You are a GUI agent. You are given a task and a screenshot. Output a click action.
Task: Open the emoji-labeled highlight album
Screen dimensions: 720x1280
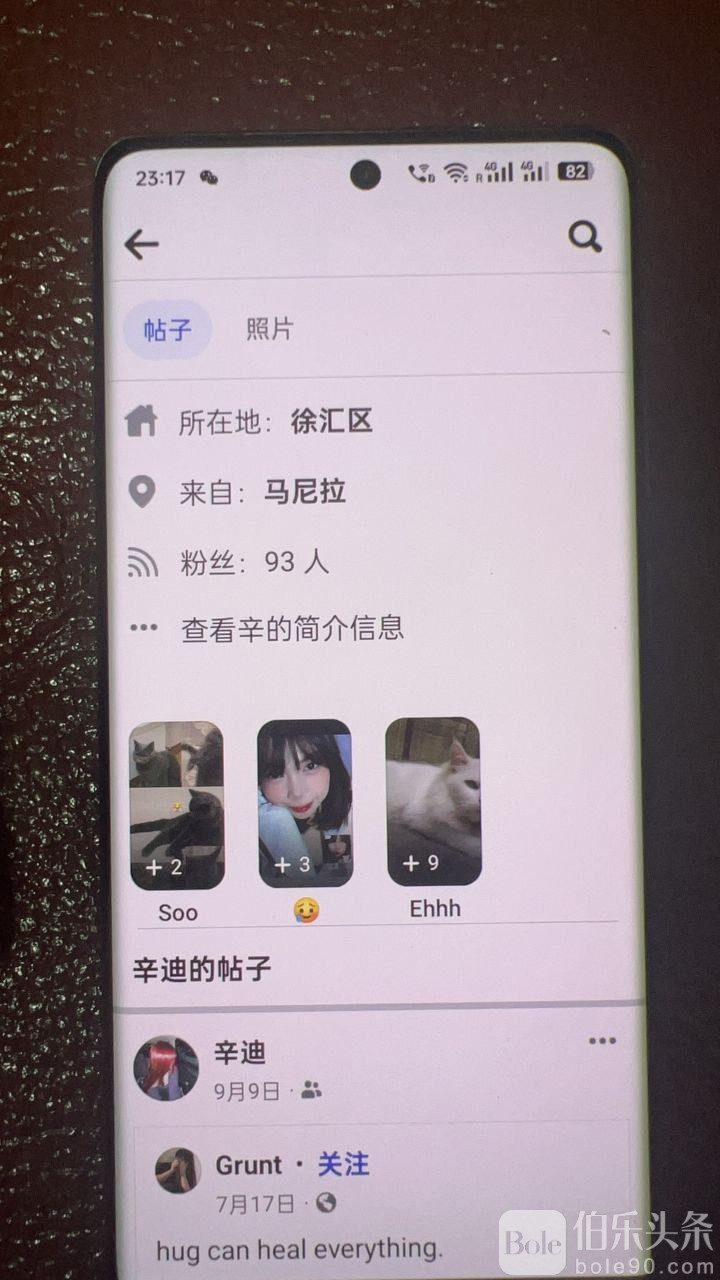click(305, 803)
